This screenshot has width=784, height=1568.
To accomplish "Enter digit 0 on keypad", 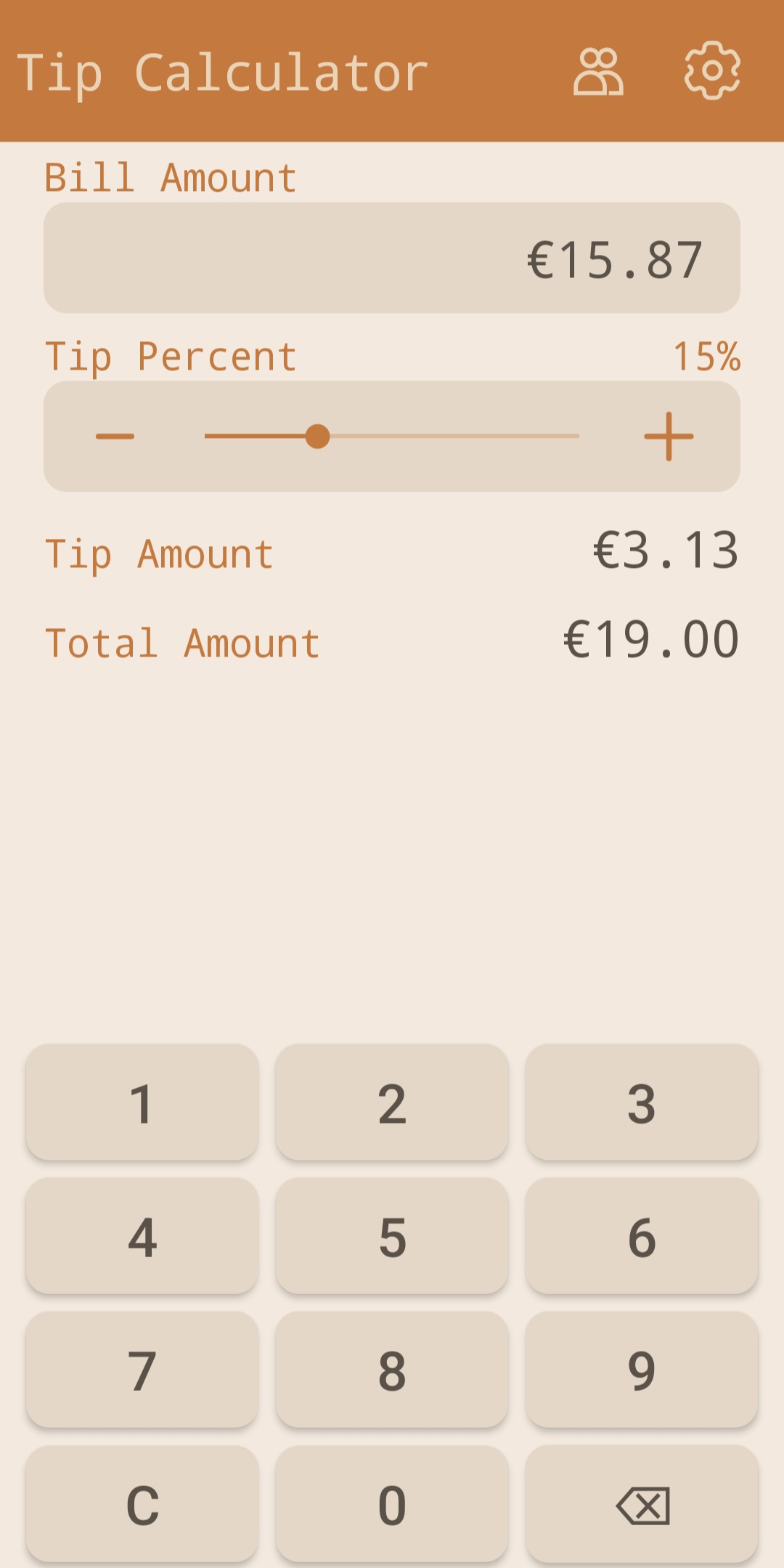I will click(x=392, y=1503).
